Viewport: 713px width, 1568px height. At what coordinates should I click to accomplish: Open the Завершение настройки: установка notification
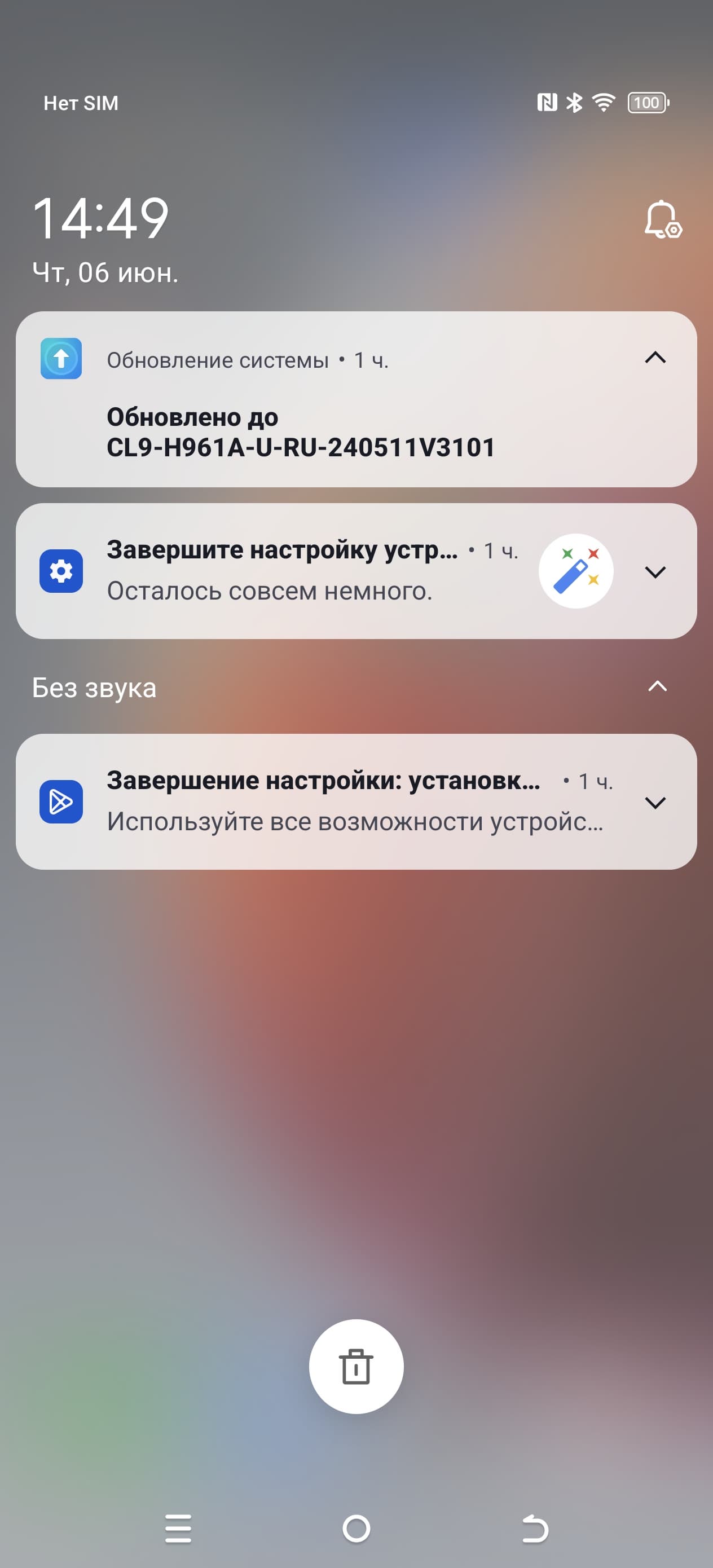click(323, 801)
